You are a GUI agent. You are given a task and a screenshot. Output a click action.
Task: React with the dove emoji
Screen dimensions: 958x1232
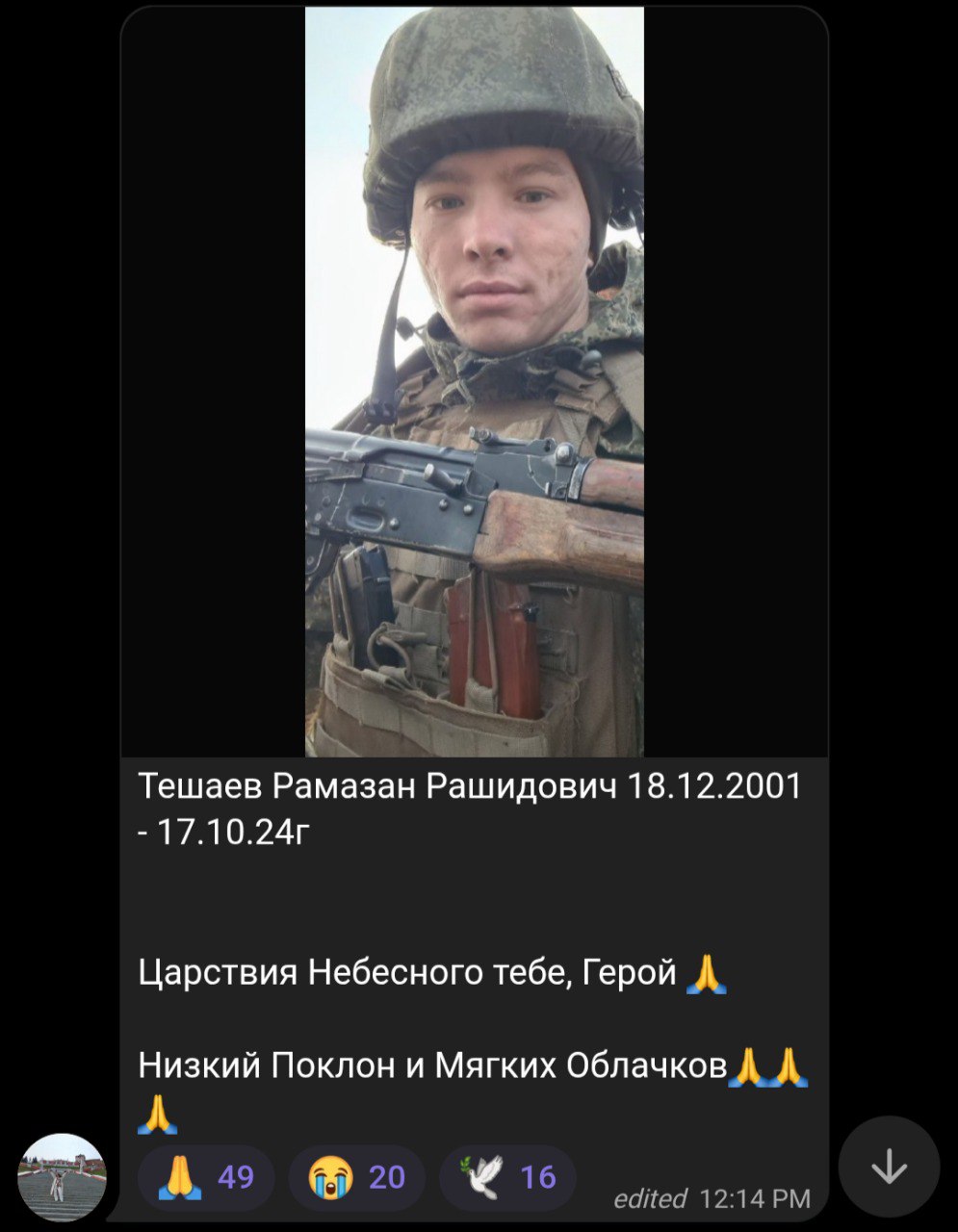pos(507,1177)
